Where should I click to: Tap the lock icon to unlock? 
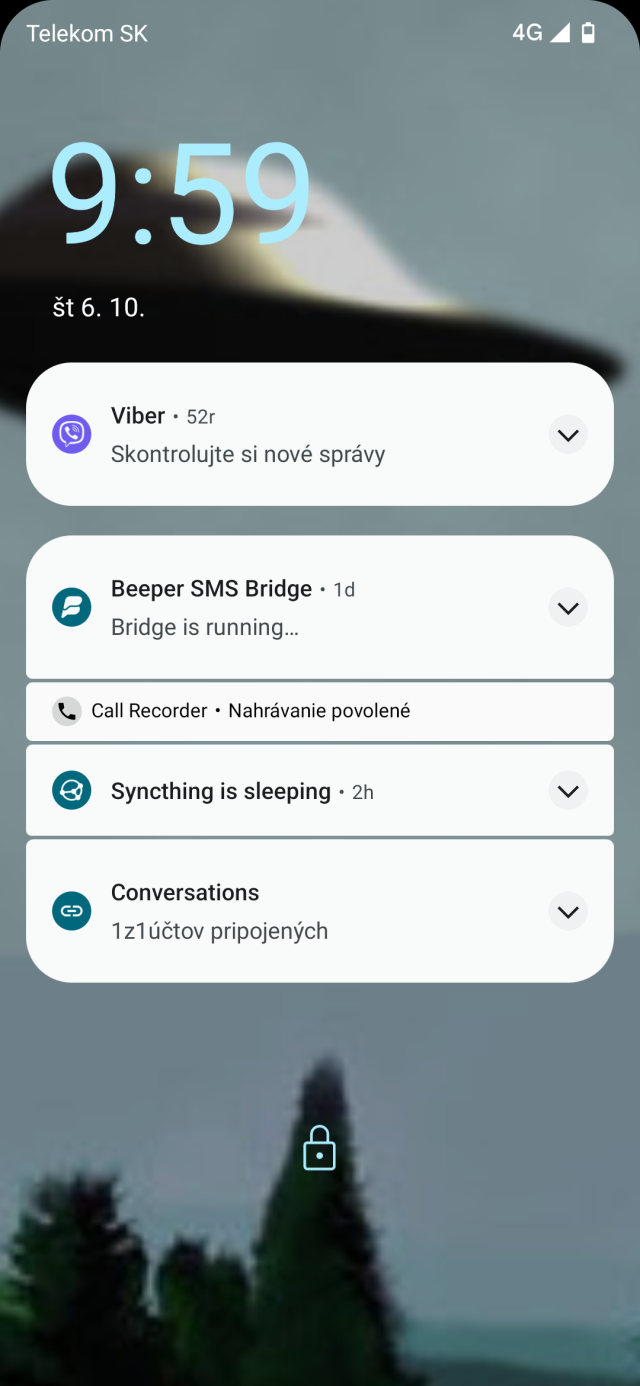[319, 1148]
